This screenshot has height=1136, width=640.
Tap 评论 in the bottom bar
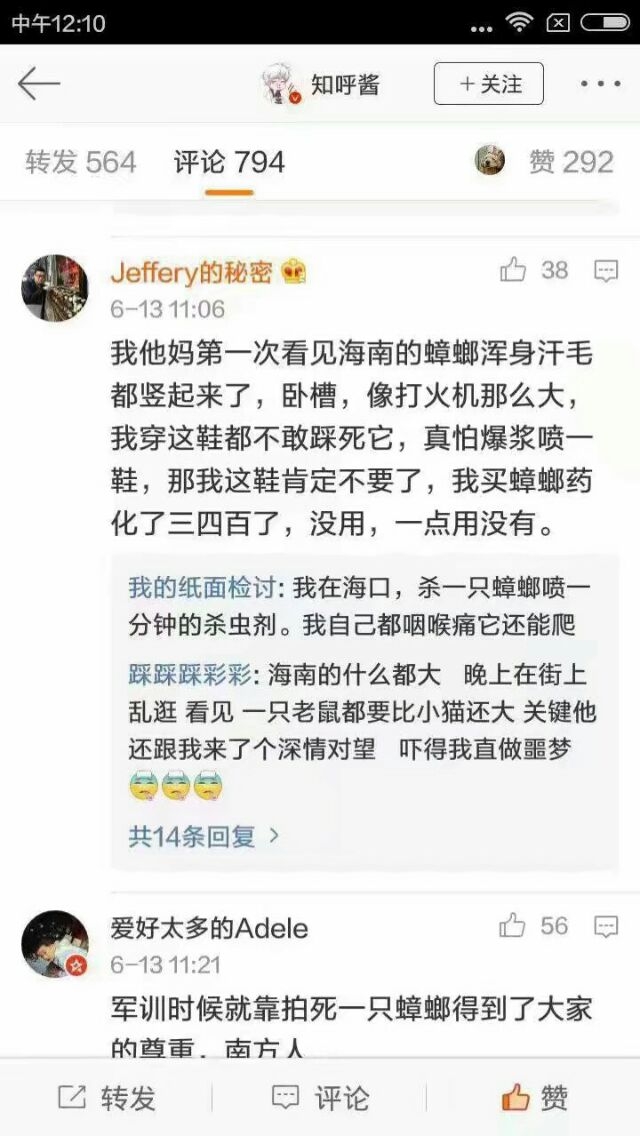pos(320,1098)
